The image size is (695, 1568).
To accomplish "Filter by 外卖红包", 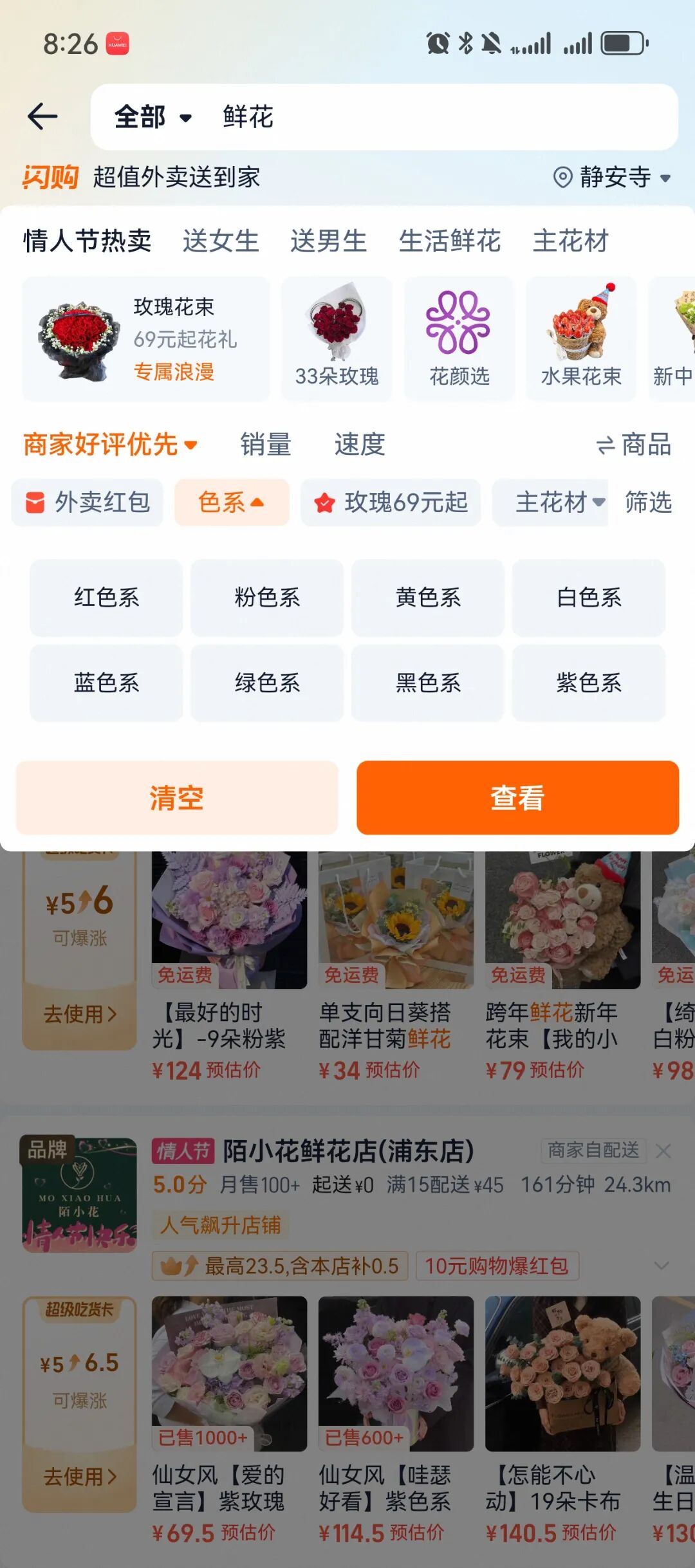I will coord(88,503).
